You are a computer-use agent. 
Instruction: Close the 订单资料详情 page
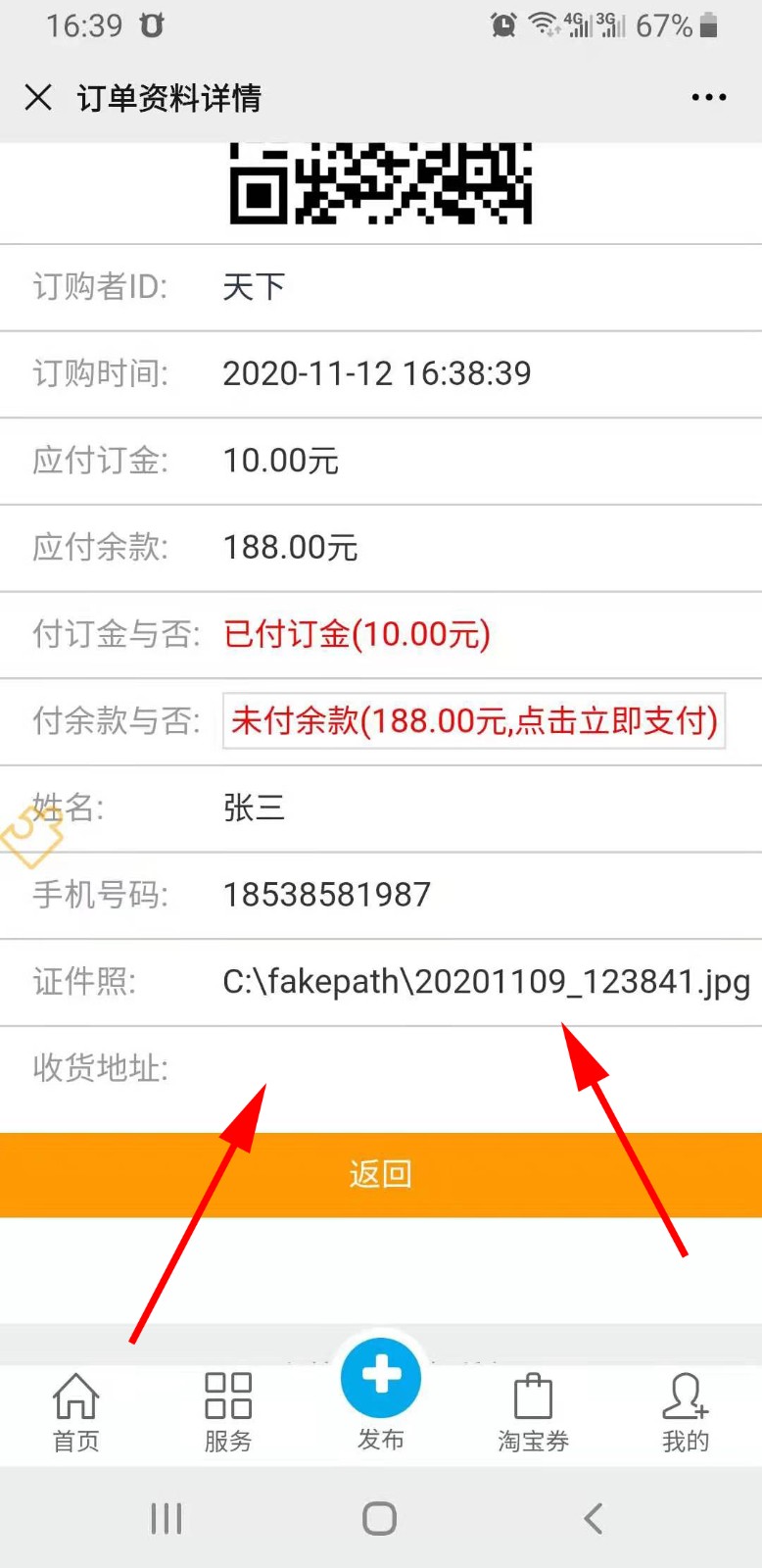tap(38, 97)
